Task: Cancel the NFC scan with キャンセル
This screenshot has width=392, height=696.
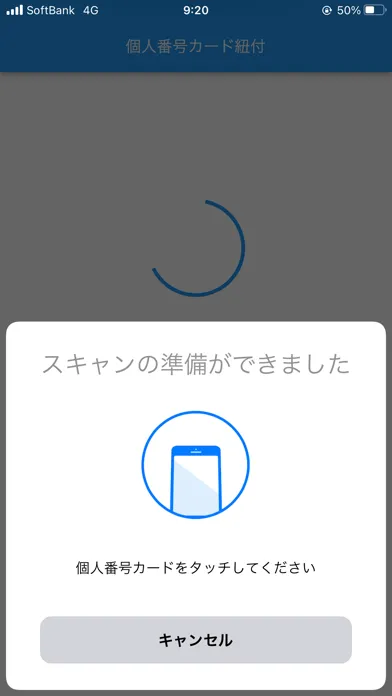Action: [x=196, y=640]
